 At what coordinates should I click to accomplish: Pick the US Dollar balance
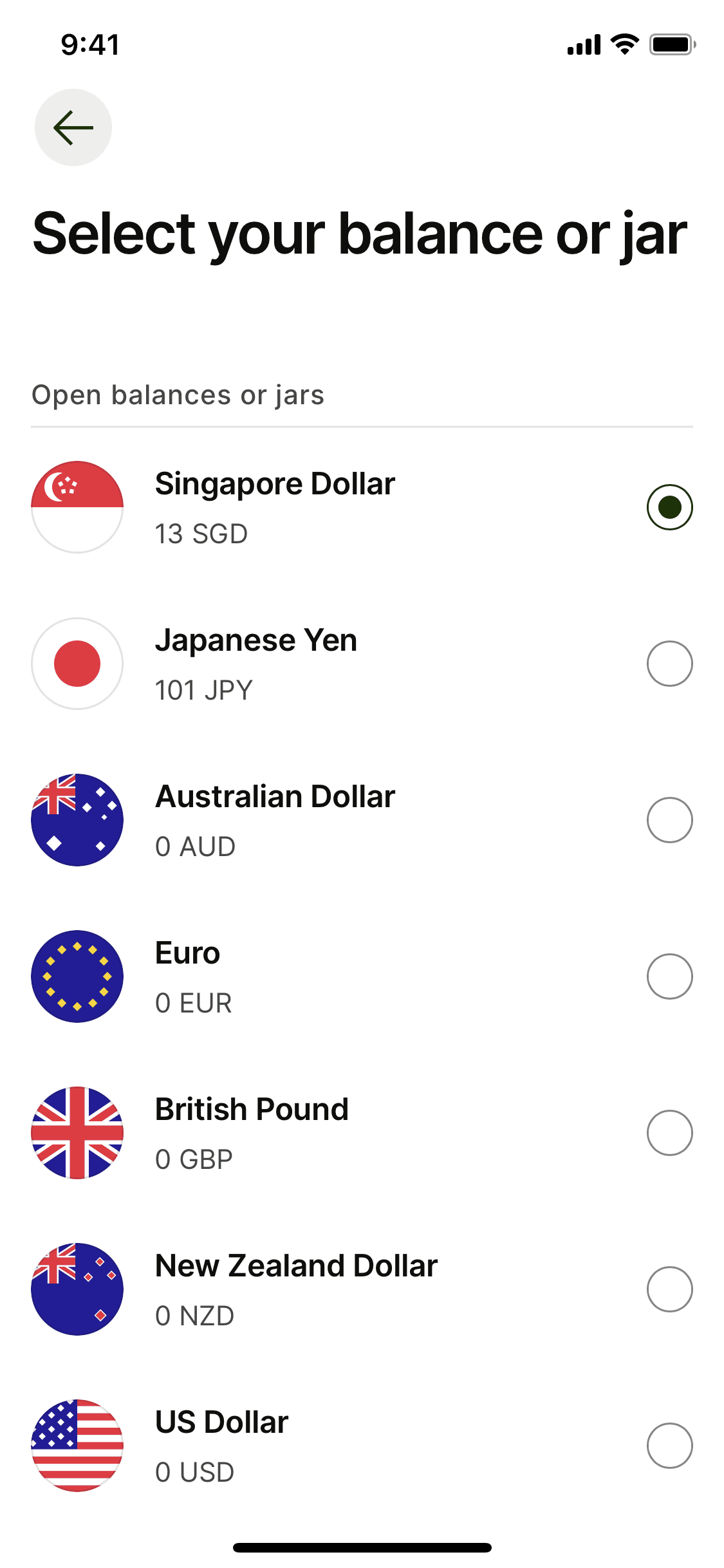(x=669, y=1446)
